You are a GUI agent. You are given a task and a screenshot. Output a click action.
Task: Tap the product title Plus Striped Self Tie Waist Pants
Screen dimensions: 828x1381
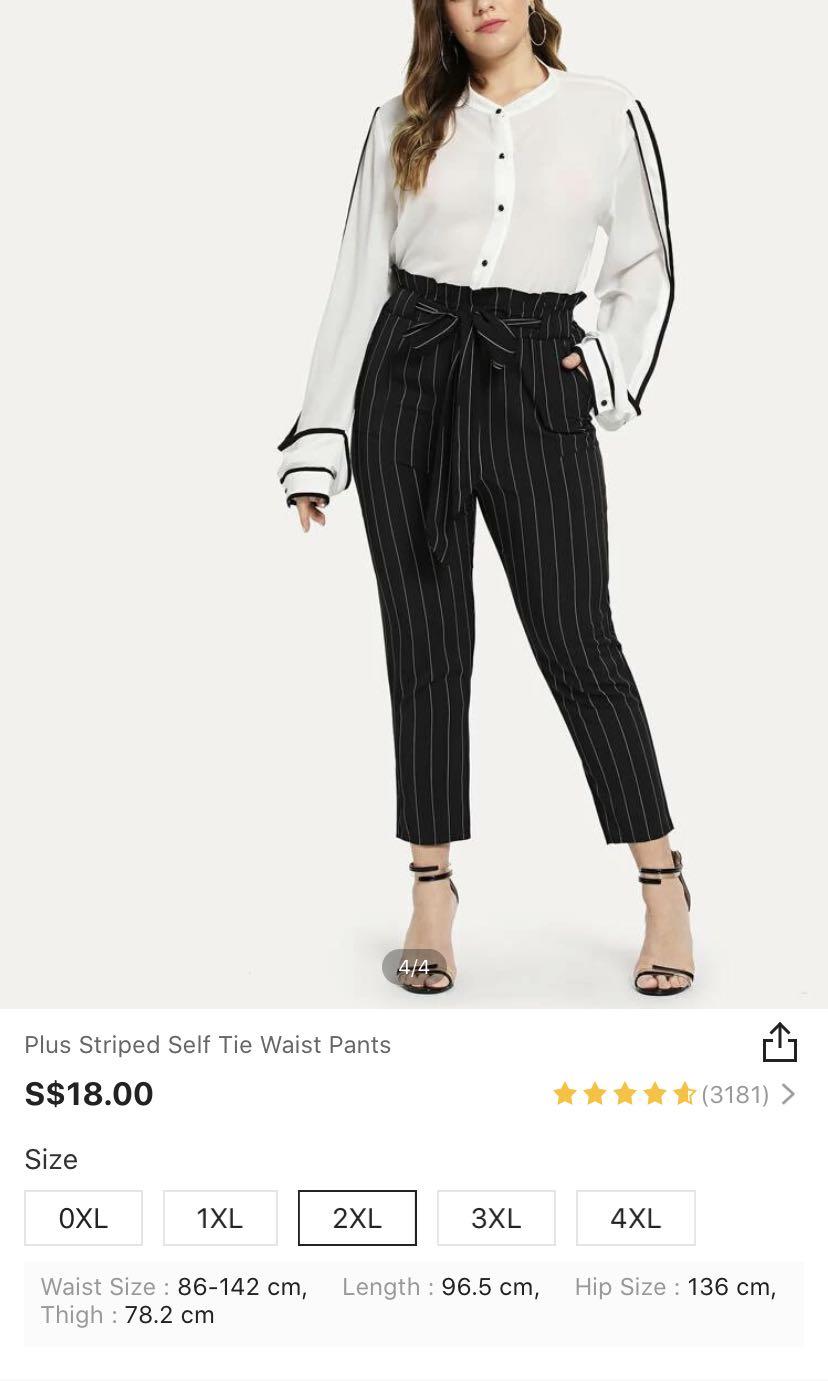(207, 1044)
